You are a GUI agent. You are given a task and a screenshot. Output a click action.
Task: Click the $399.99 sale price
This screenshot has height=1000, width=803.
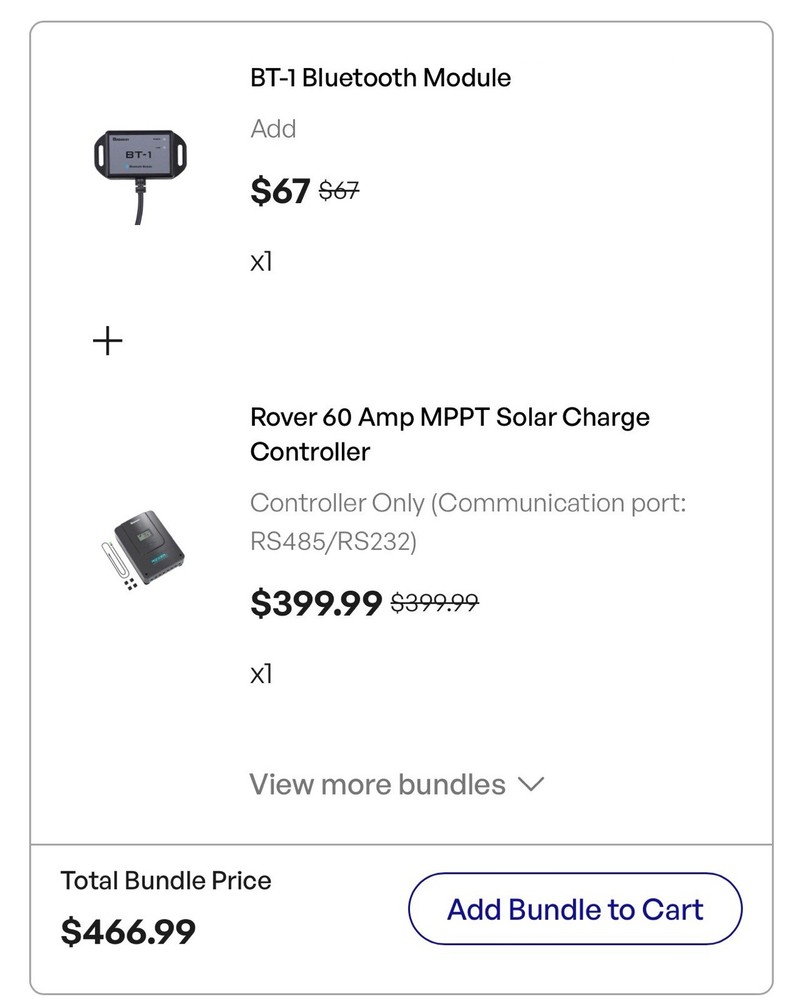tap(315, 603)
